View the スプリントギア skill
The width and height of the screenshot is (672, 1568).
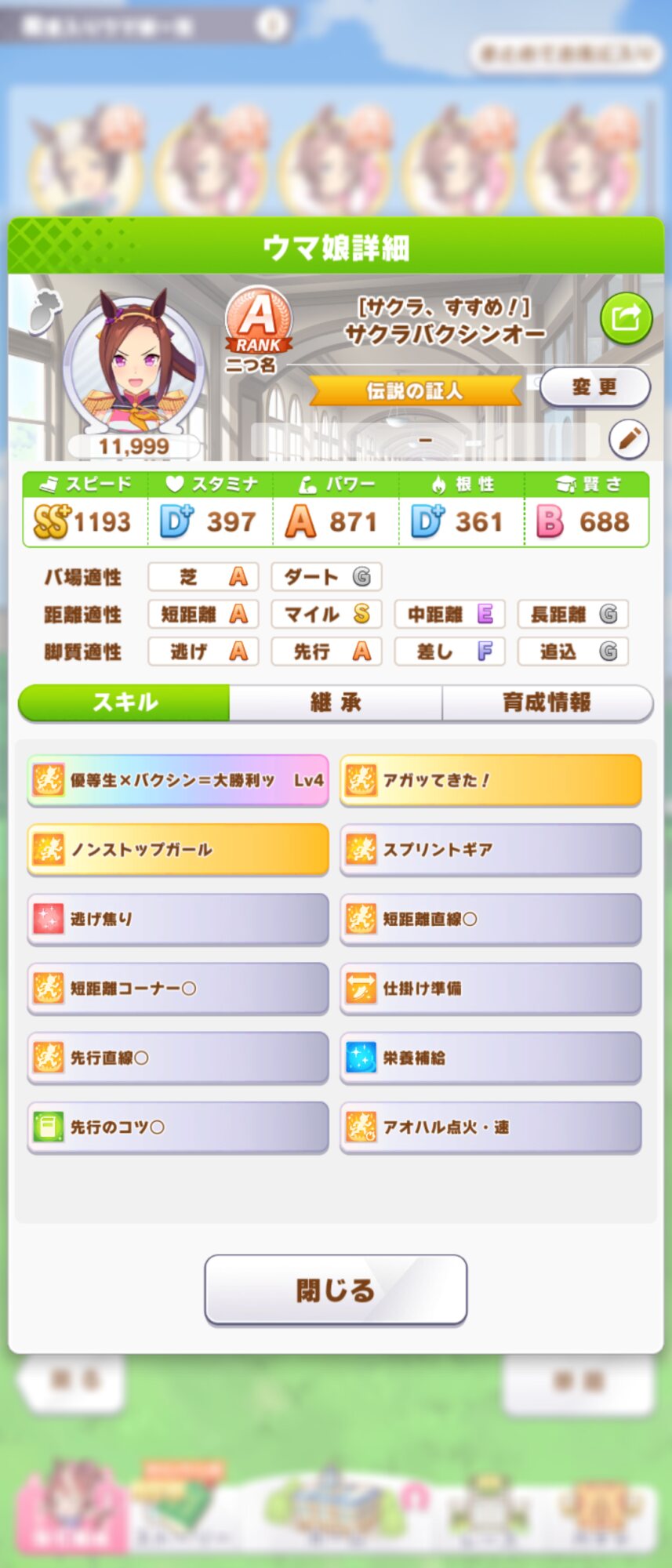(x=491, y=849)
